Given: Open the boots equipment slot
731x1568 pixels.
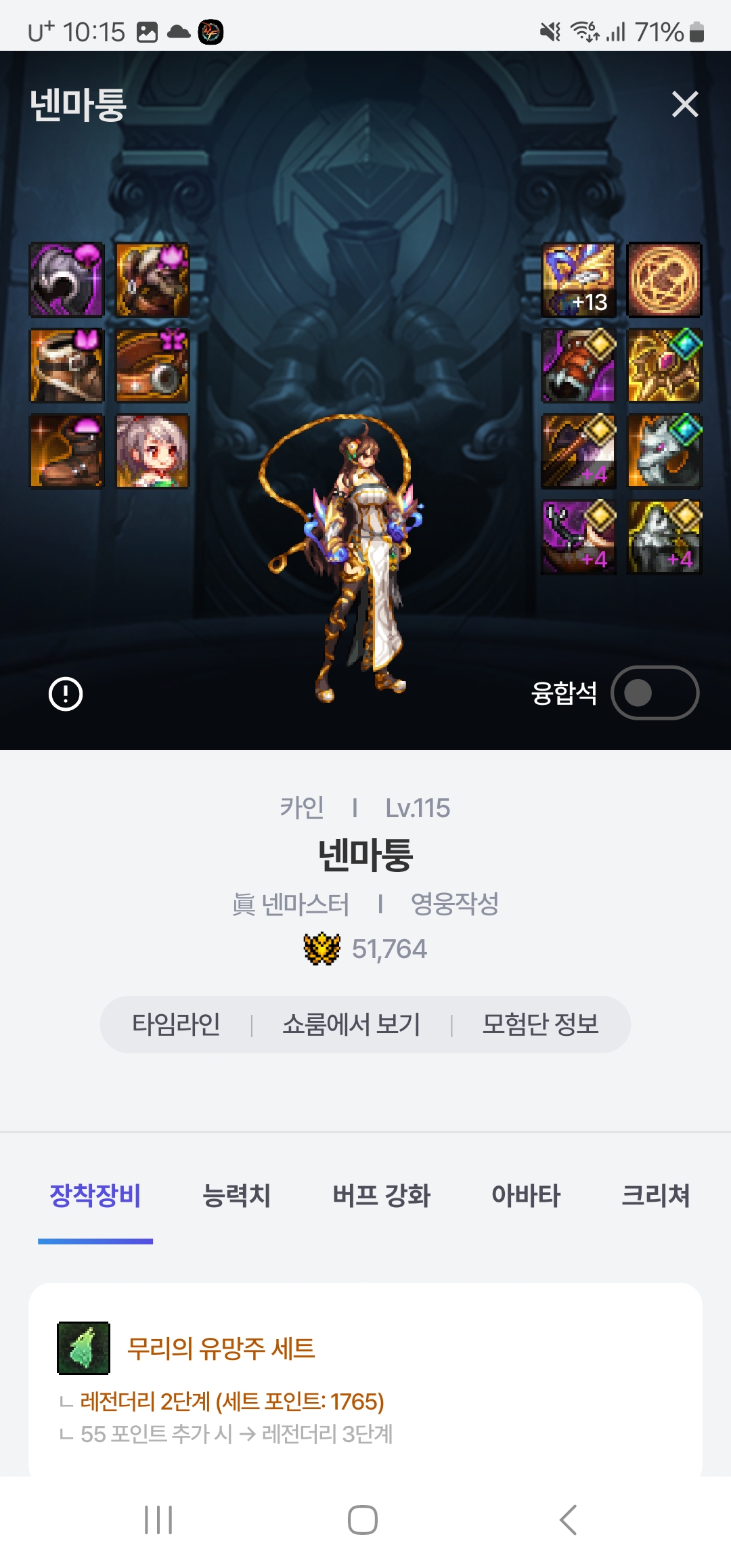Looking at the screenshot, I should [x=66, y=451].
